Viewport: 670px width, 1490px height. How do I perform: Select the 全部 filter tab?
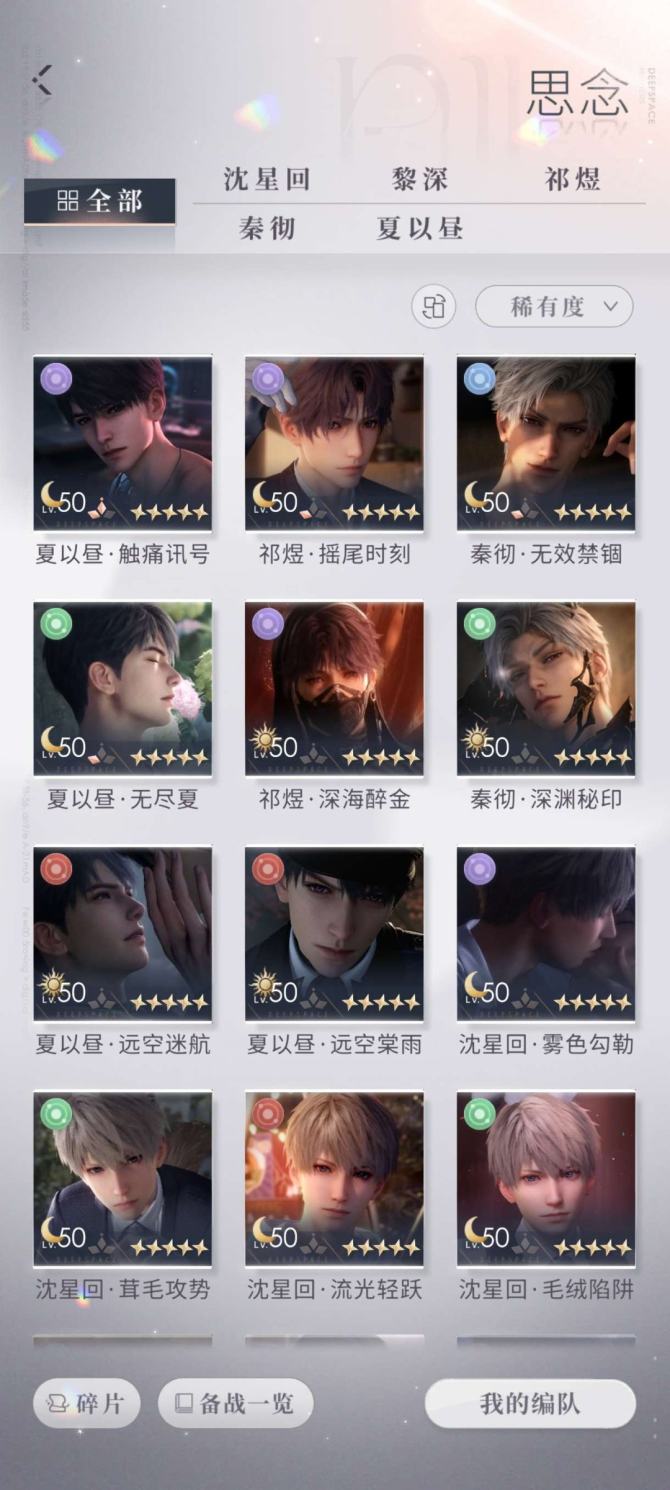pos(100,201)
